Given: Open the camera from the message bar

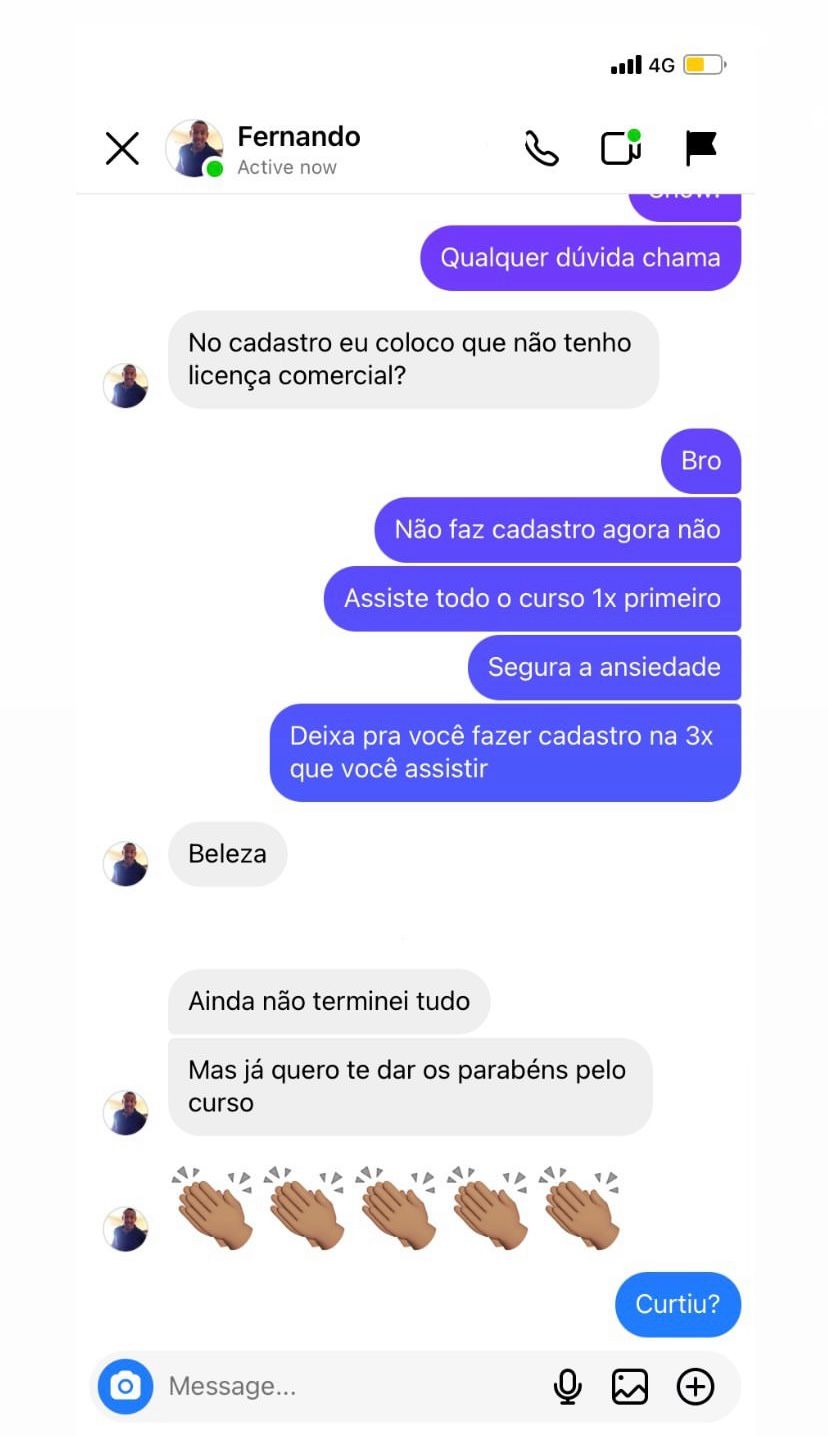Looking at the screenshot, I should [126, 1386].
